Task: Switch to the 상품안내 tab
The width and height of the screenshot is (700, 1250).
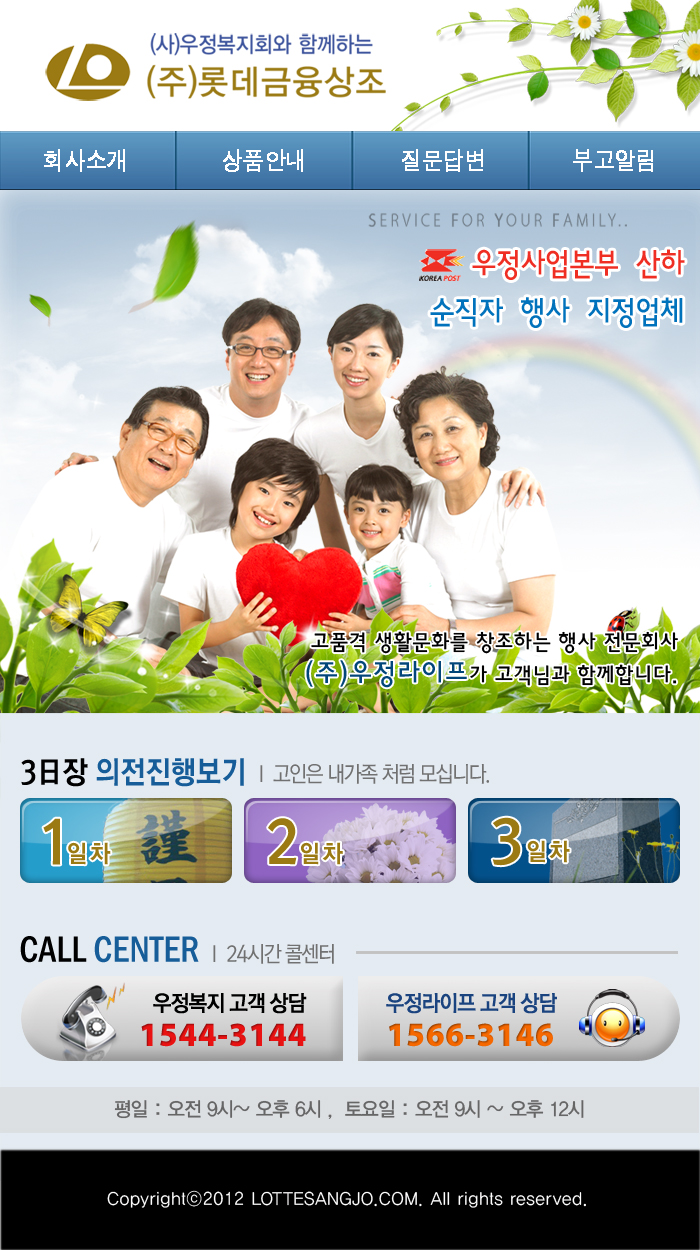Action: 263,160
